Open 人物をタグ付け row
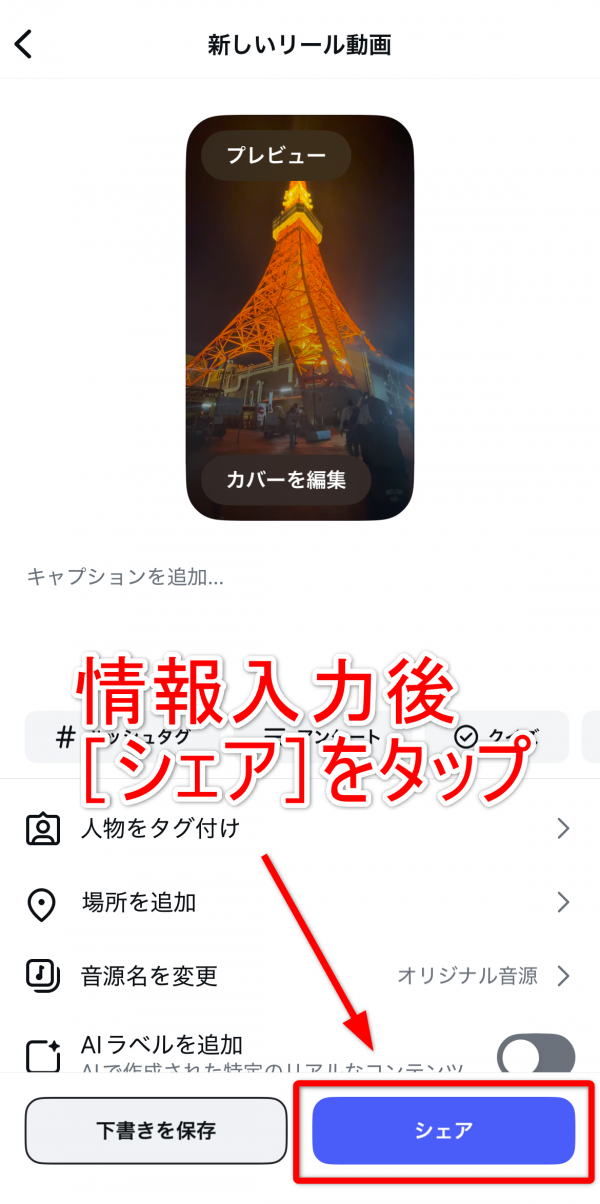This screenshot has height=1204, width=600. 300,828
